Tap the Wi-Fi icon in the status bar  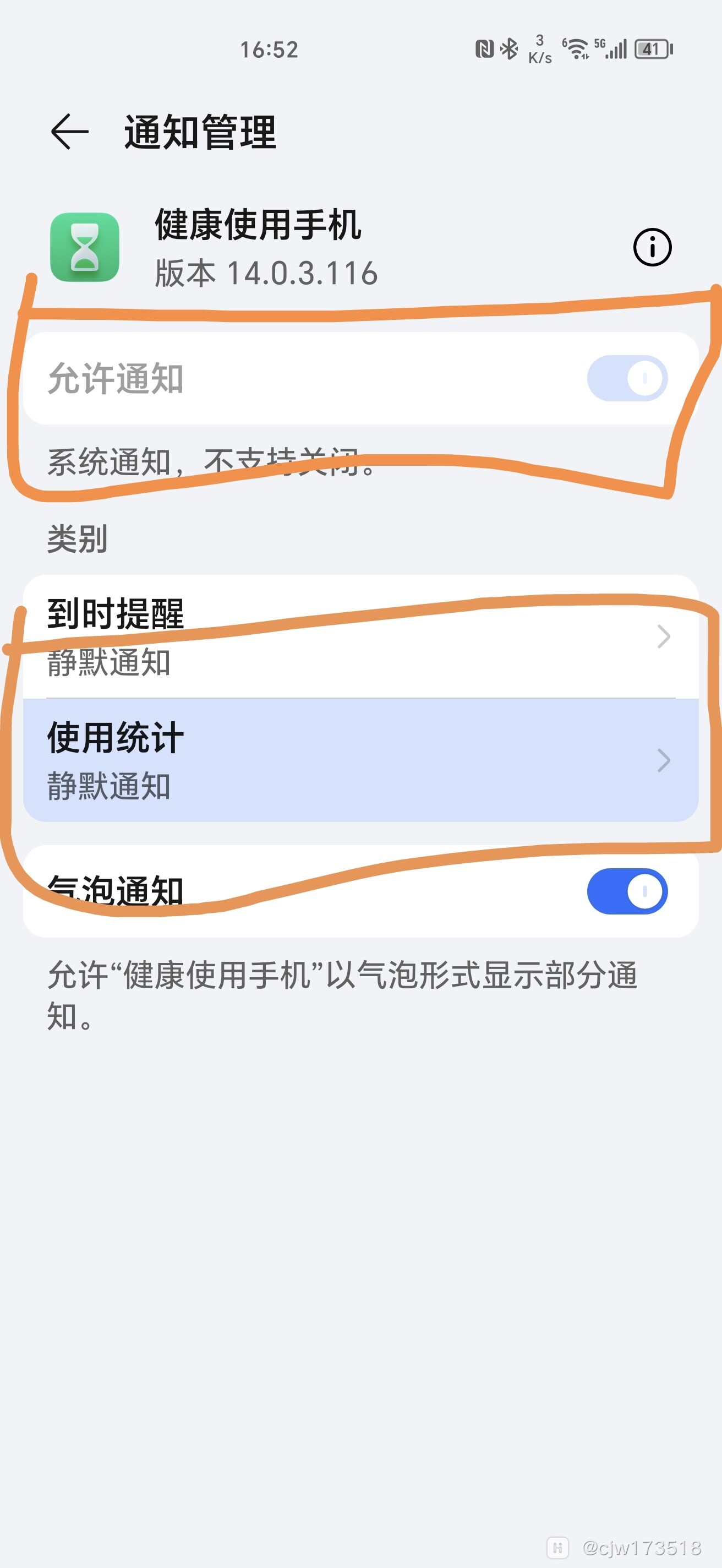click(x=576, y=47)
